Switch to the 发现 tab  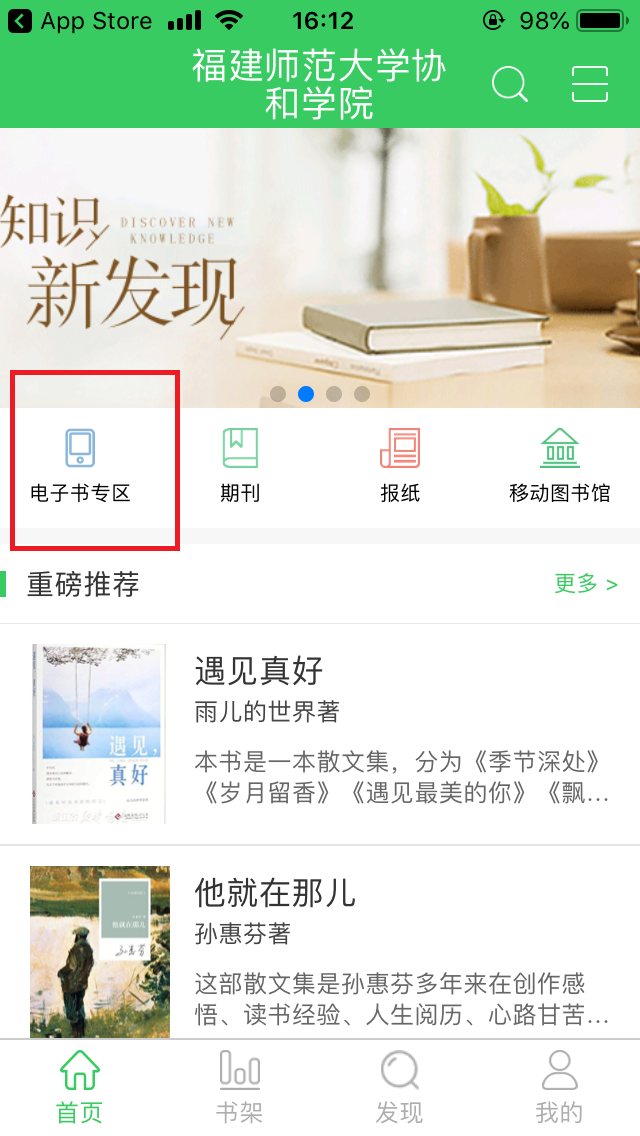(400, 1088)
